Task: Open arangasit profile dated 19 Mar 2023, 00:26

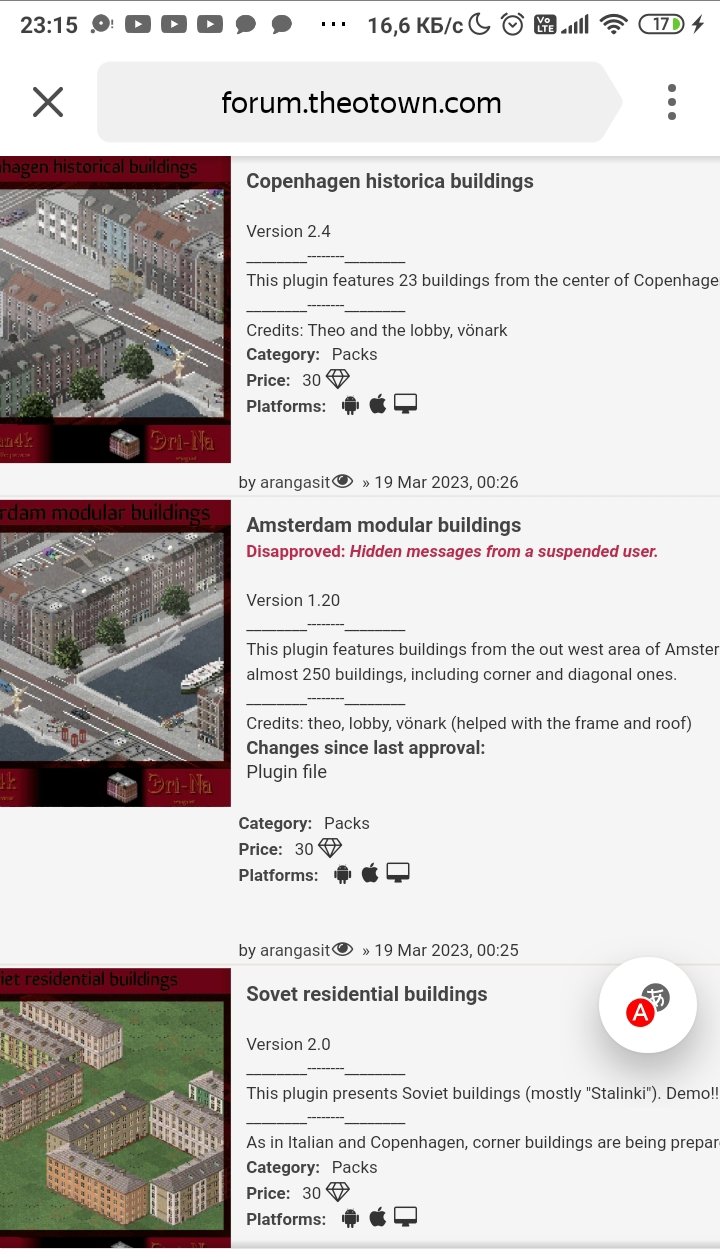Action: pyautogui.click(x=284, y=482)
